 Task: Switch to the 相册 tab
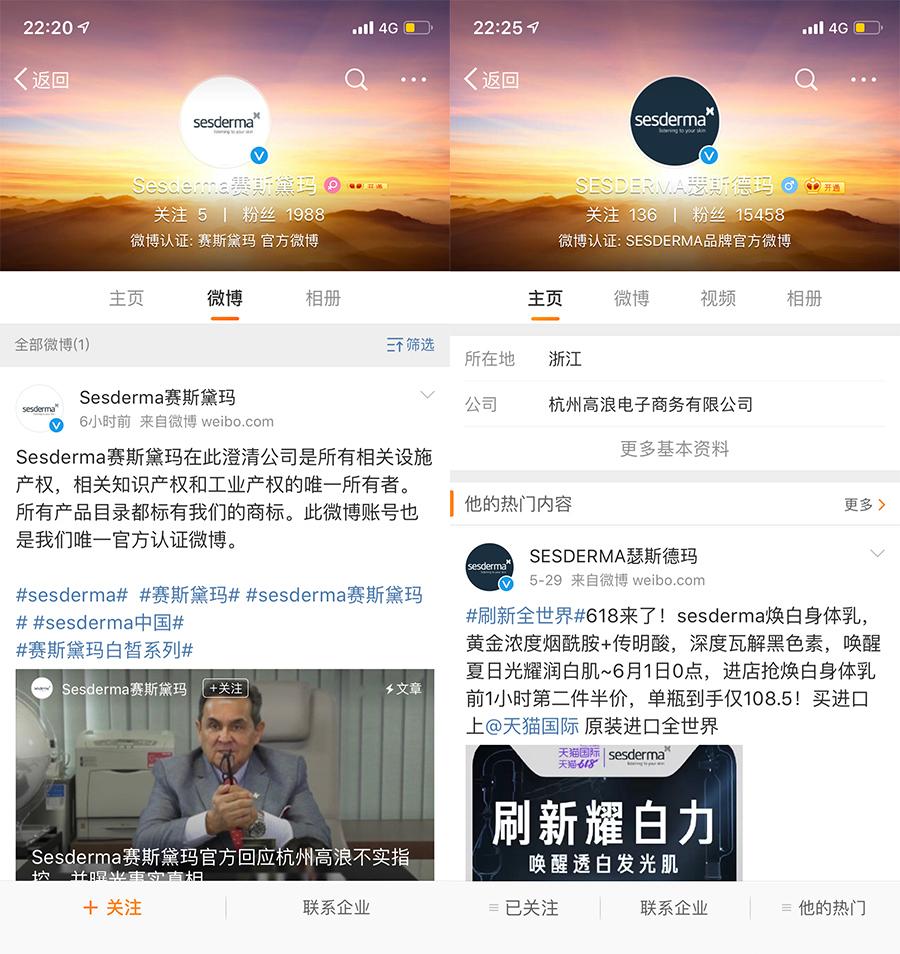[x=322, y=297]
